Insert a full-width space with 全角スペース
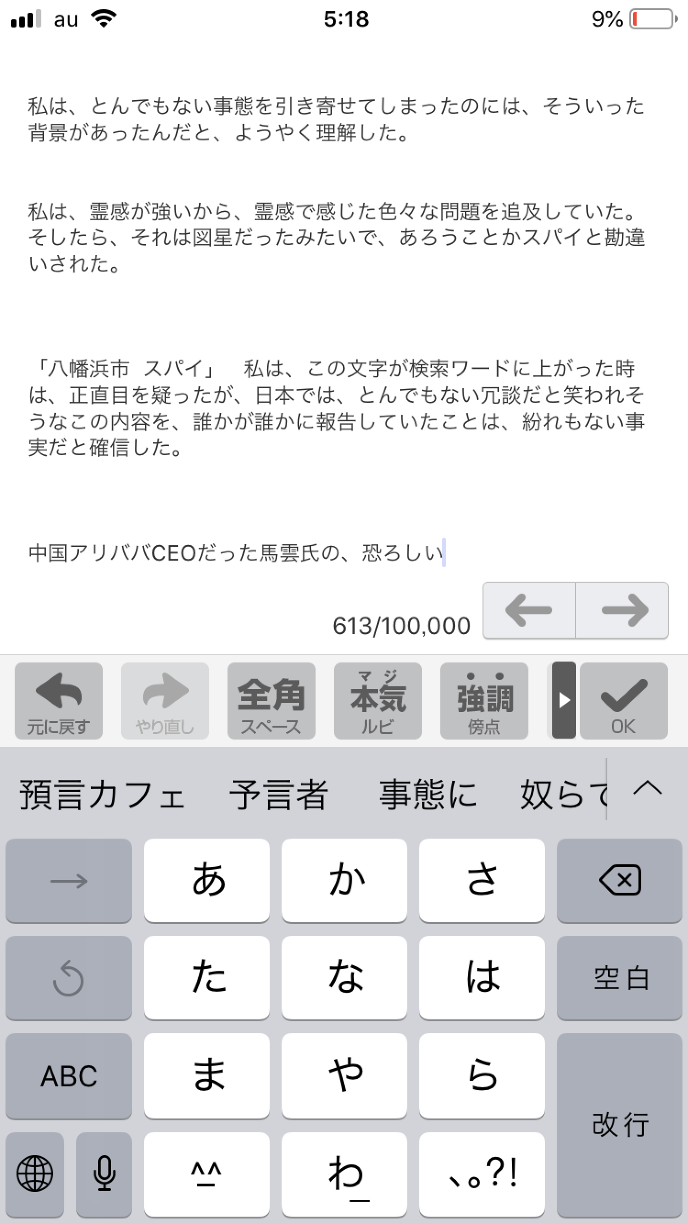Screen dimensions: 688x1224 271,701
